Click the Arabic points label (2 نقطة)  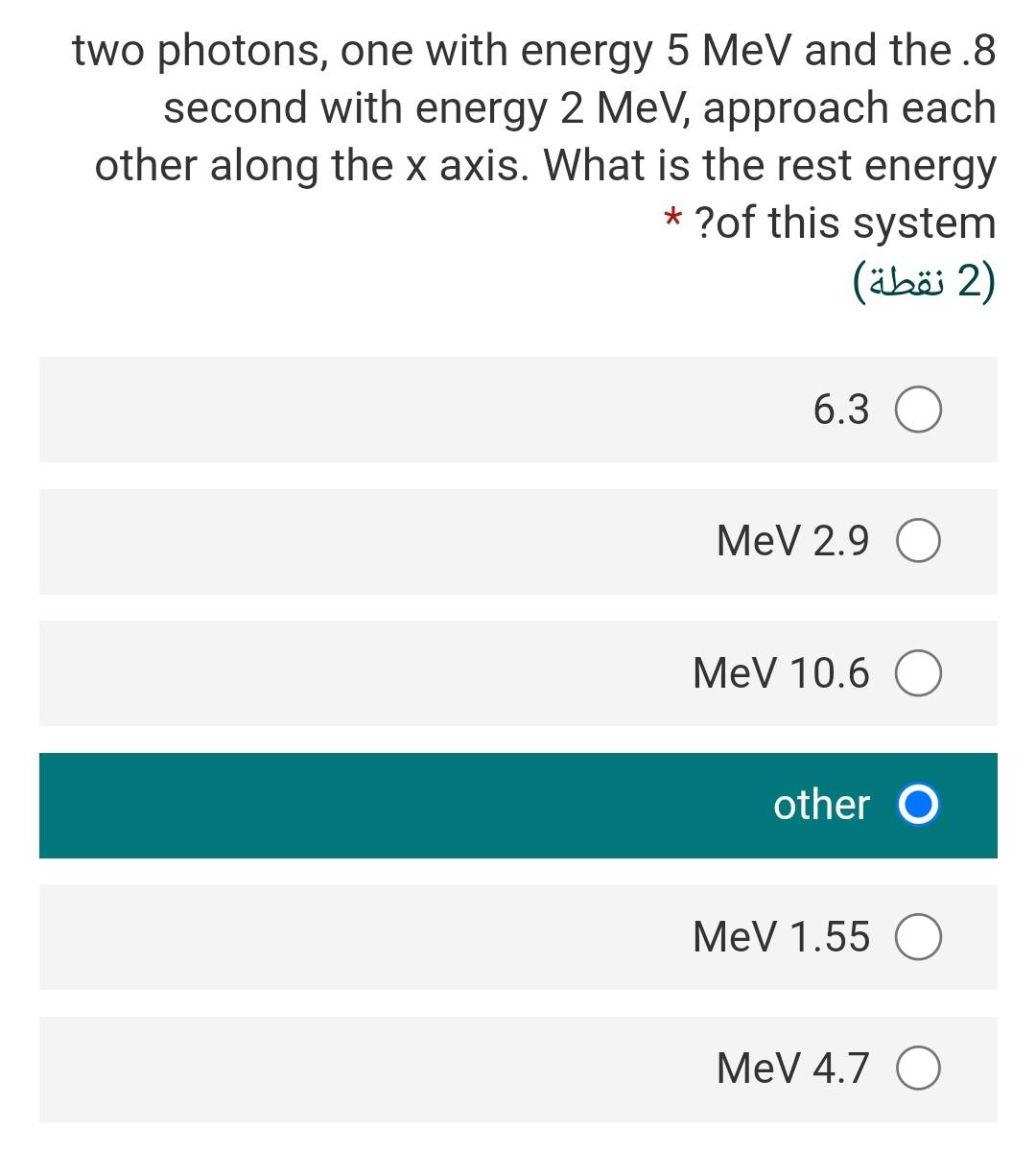[926, 279]
